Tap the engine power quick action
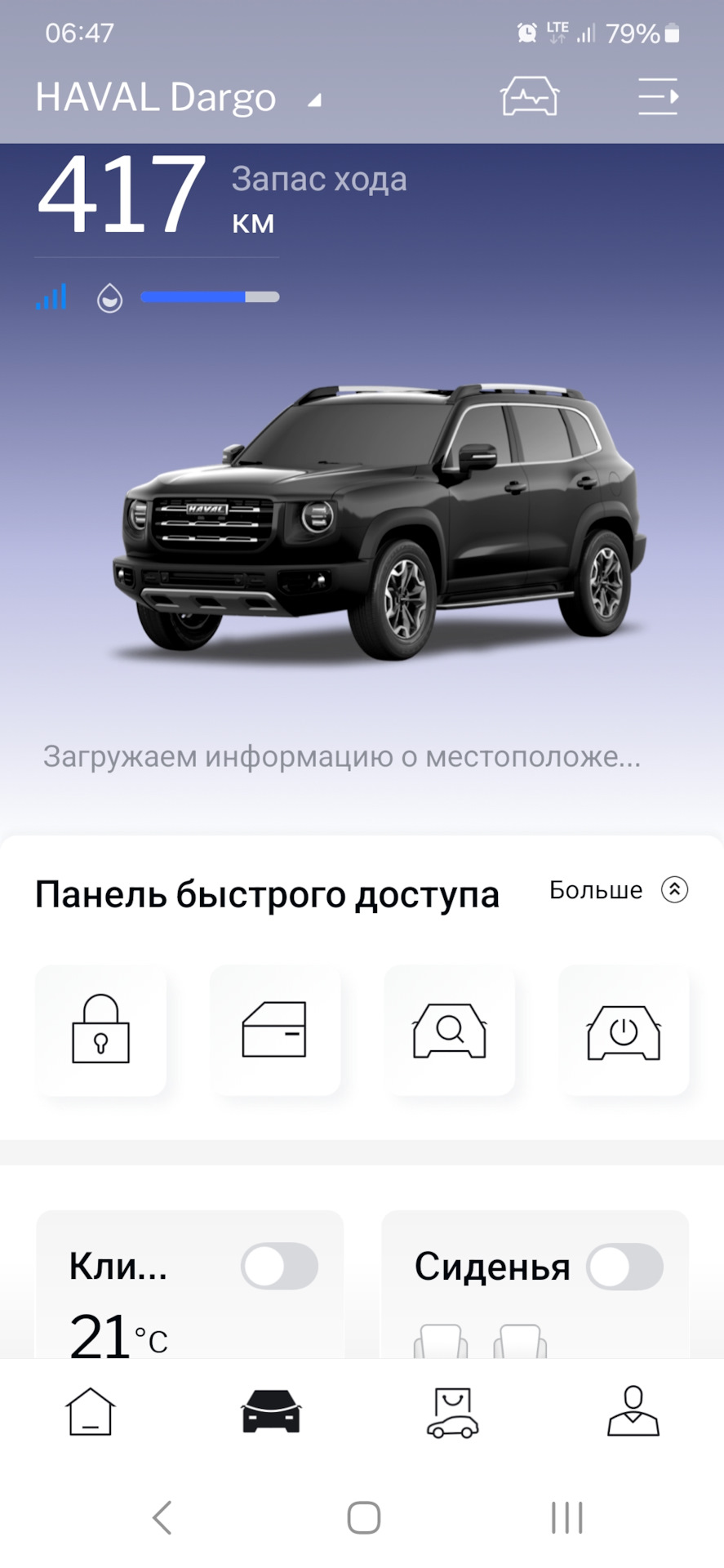 [624, 1030]
